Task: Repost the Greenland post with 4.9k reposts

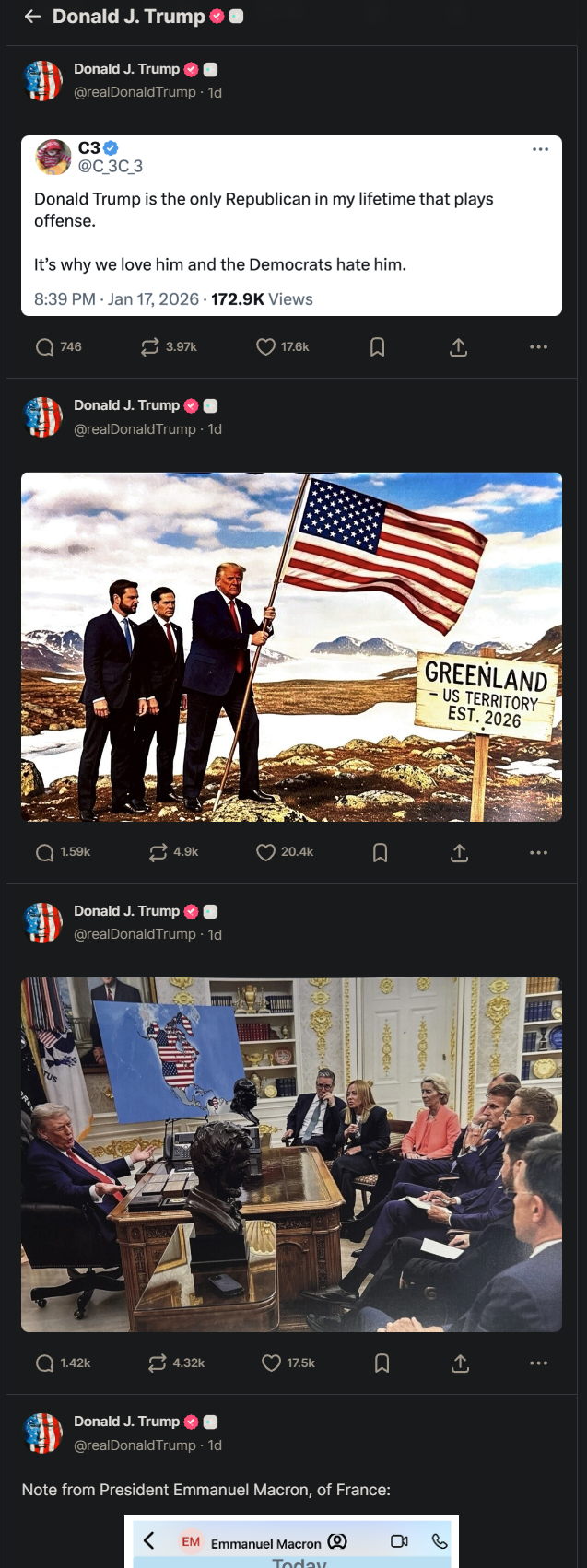Action: (x=158, y=852)
